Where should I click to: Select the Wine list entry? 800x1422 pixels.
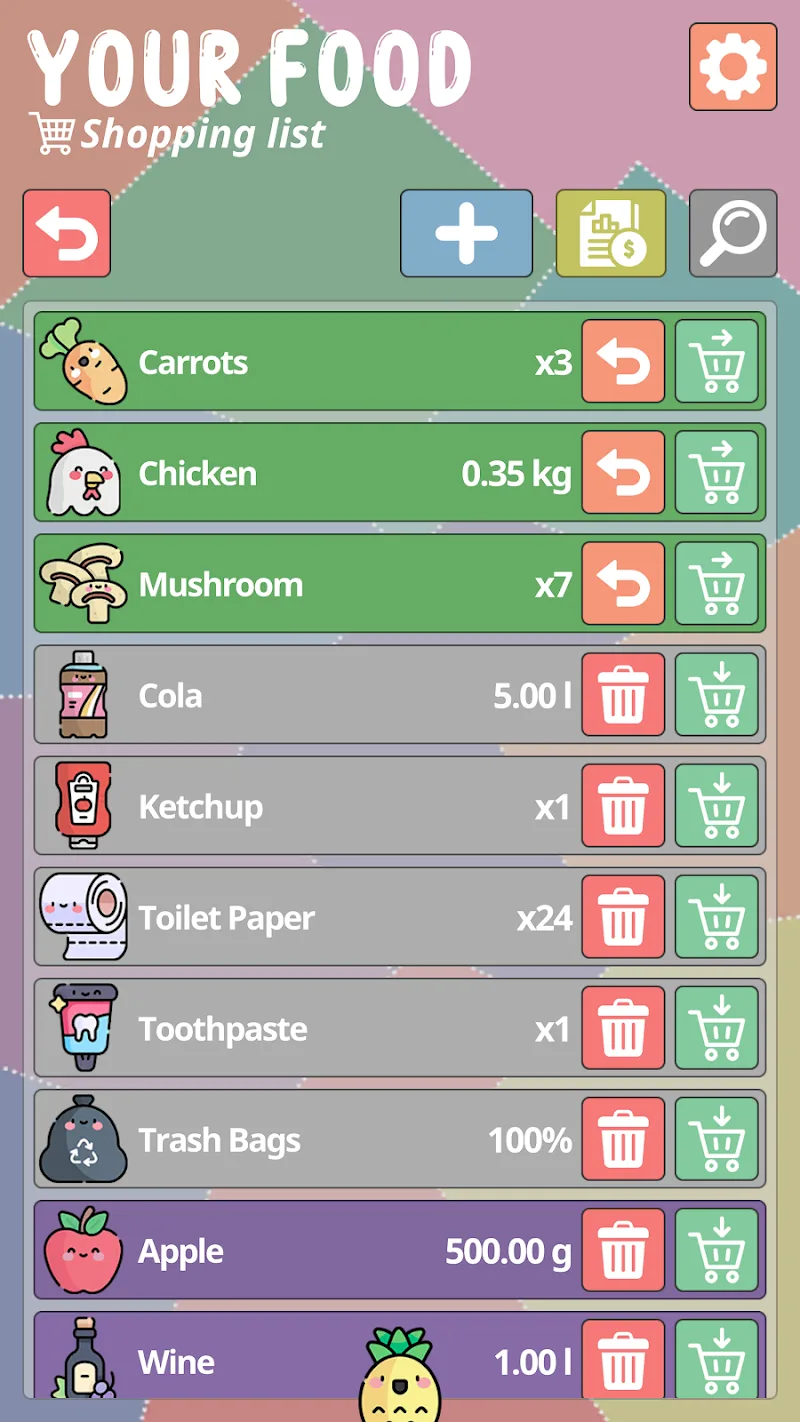coord(250,1361)
